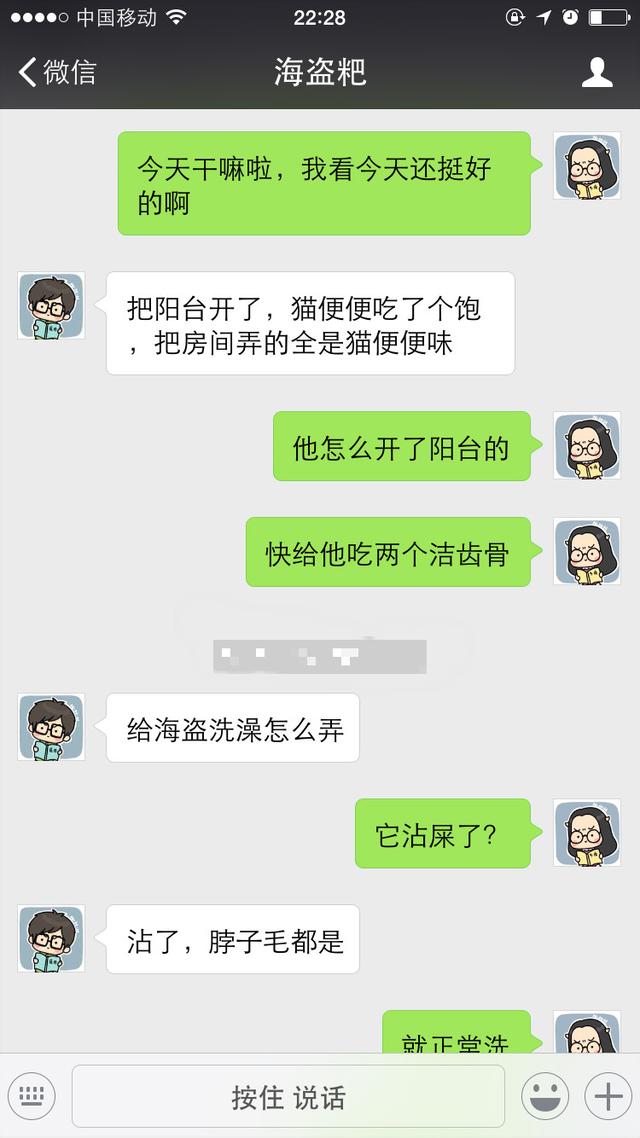Tap the avatar beside 它沾屎了?

[x=587, y=833]
